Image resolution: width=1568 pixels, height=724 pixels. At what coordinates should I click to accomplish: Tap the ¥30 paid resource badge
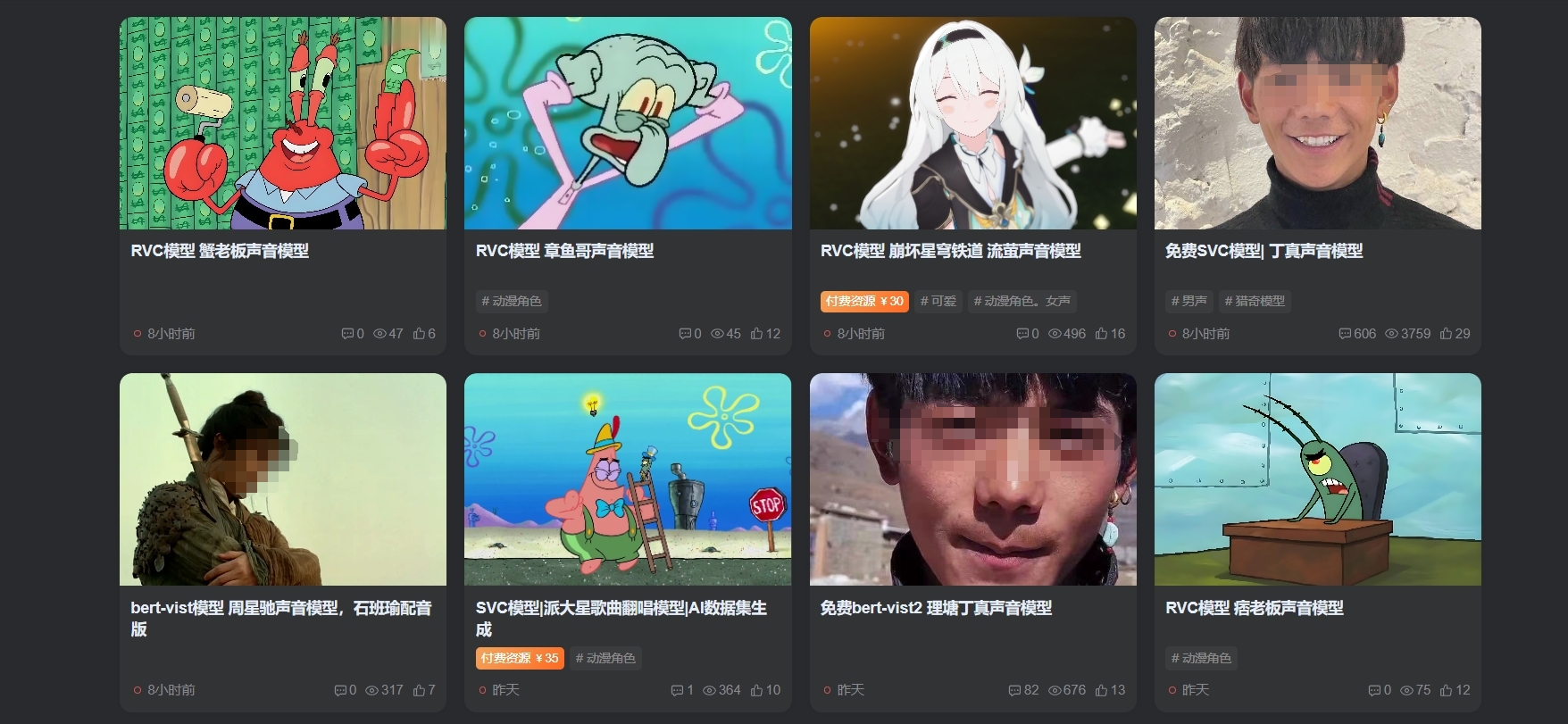click(x=863, y=302)
